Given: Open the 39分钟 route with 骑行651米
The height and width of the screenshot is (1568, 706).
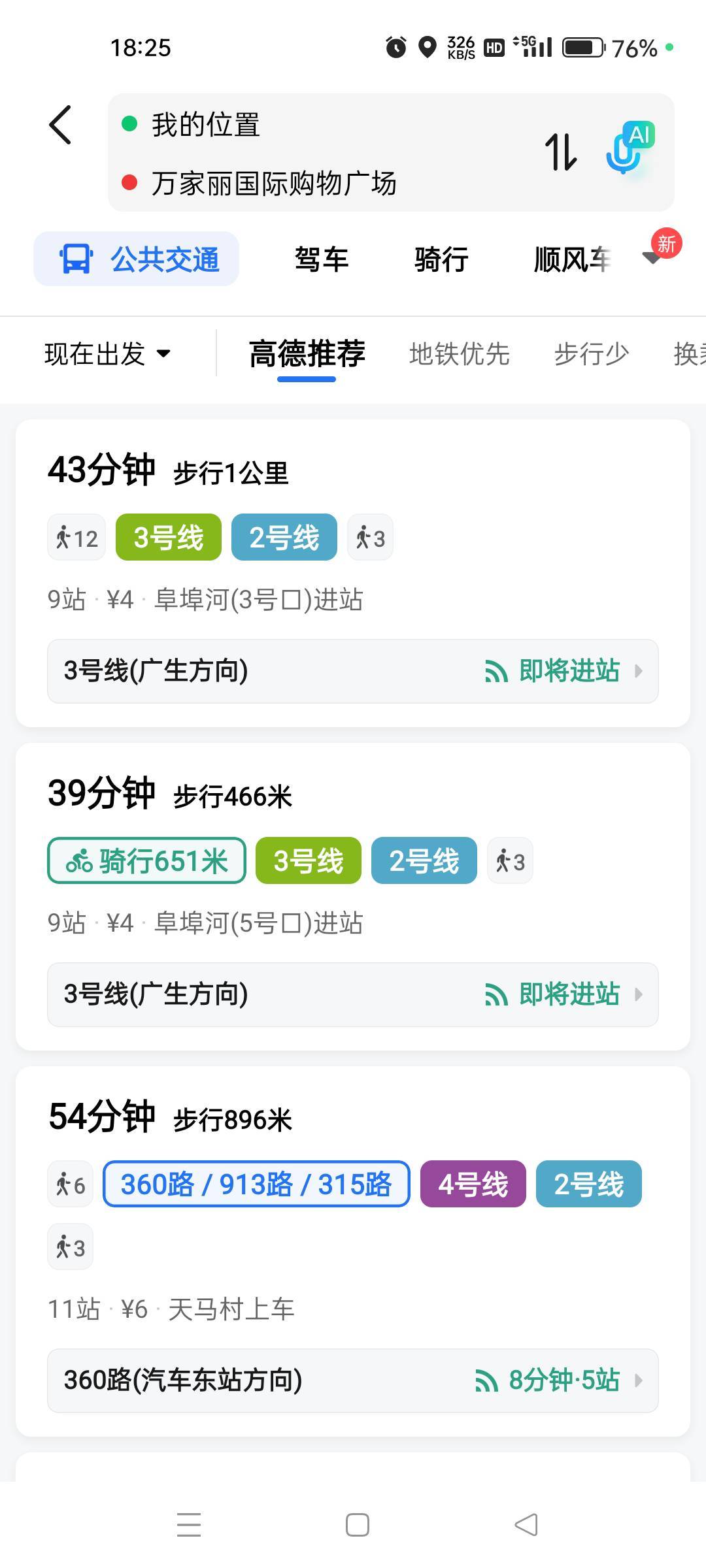Looking at the screenshot, I should pyautogui.click(x=353, y=896).
